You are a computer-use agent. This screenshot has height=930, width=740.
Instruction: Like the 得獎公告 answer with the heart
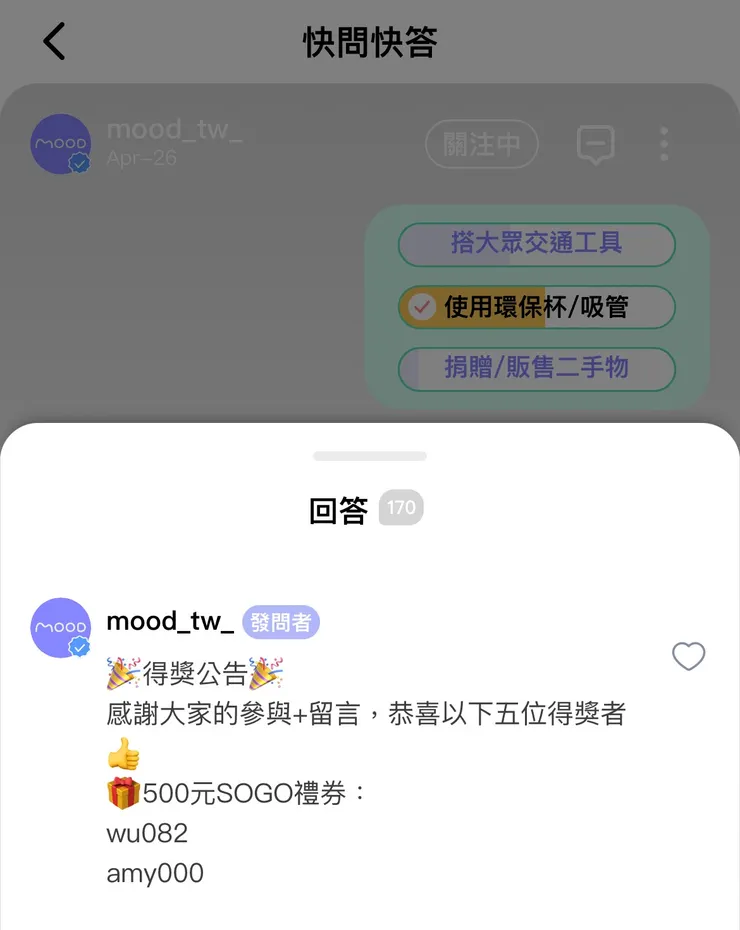coord(688,657)
